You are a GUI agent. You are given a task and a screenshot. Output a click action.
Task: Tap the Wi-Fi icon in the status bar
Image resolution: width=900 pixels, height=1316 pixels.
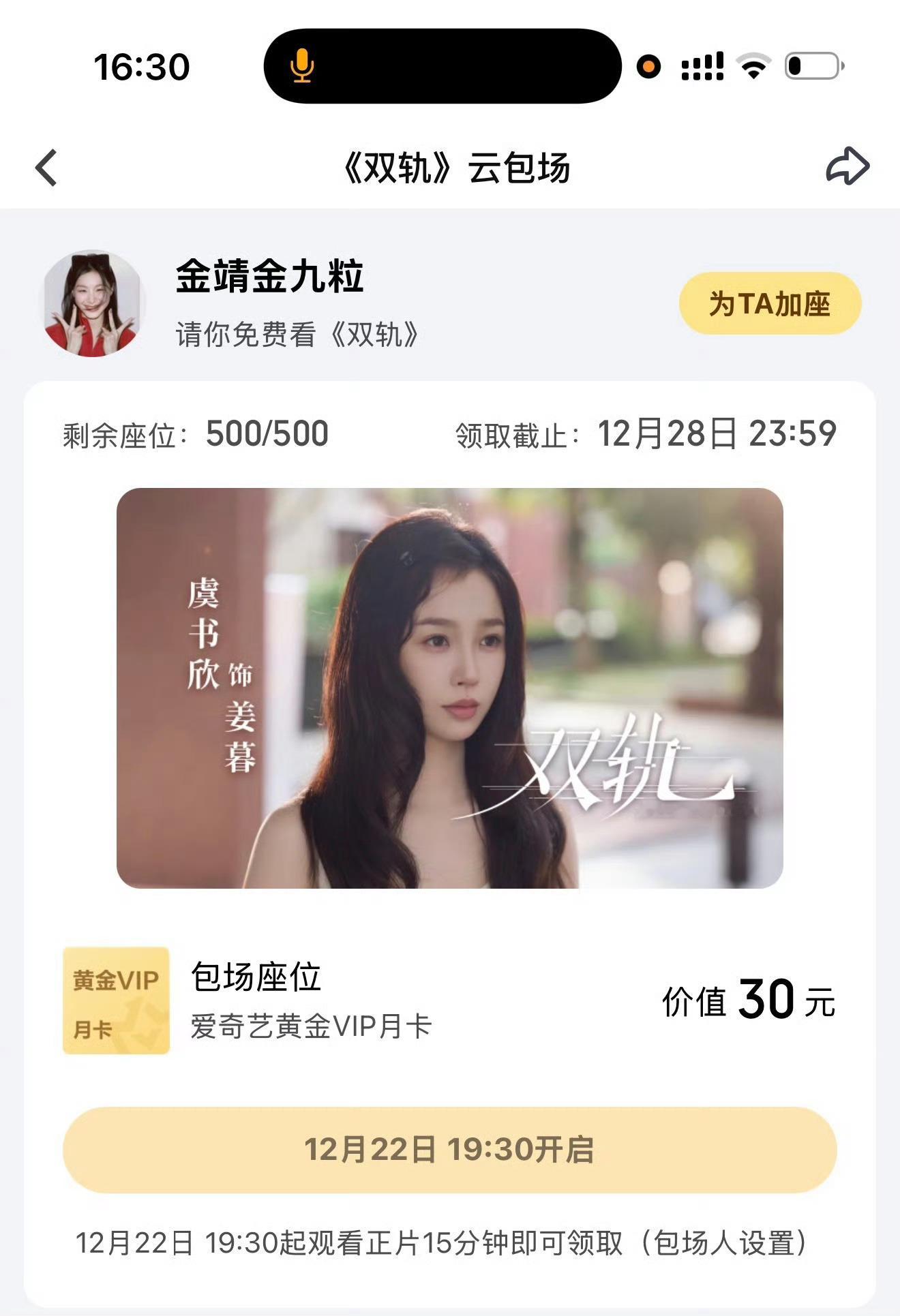coord(753,65)
